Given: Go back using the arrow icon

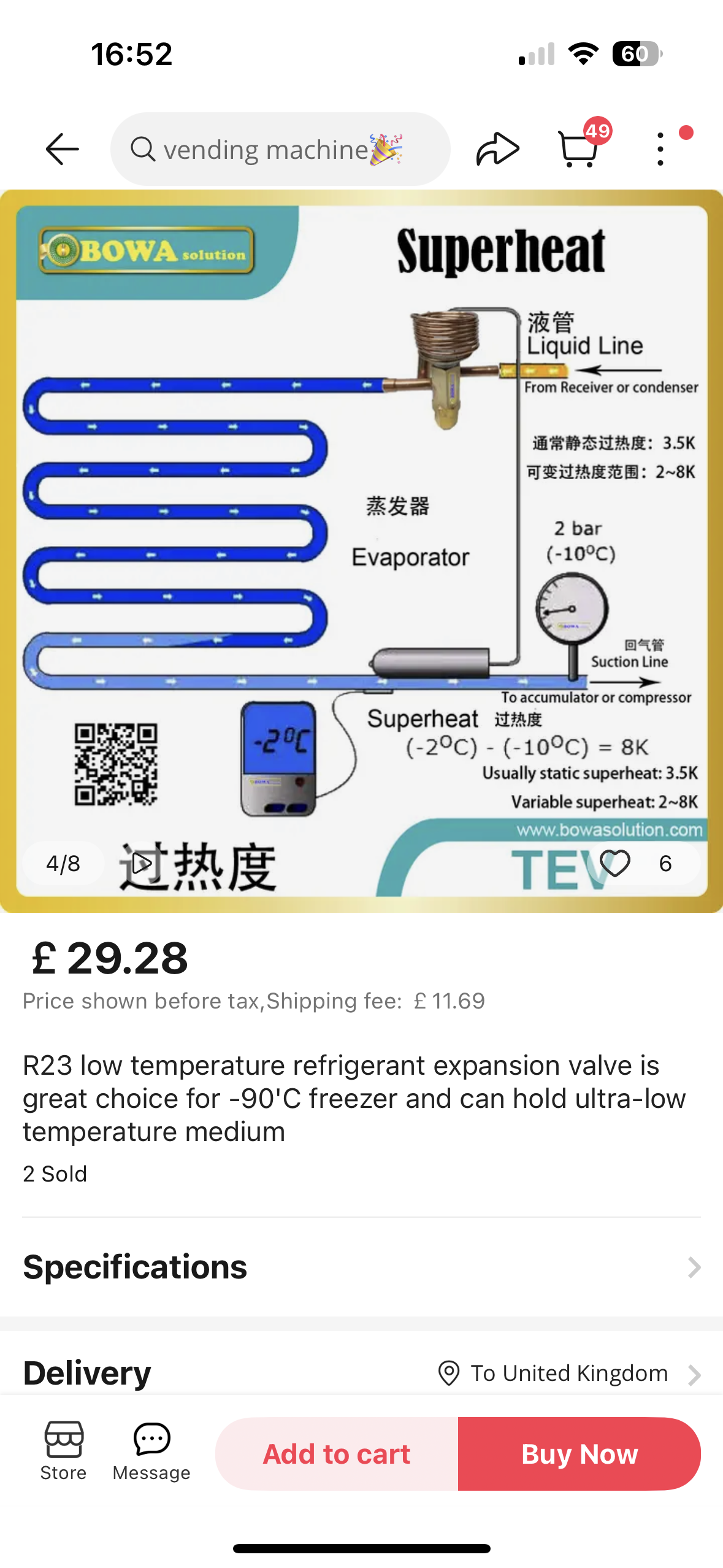Looking at the screenshot, I should coord(62,149).
